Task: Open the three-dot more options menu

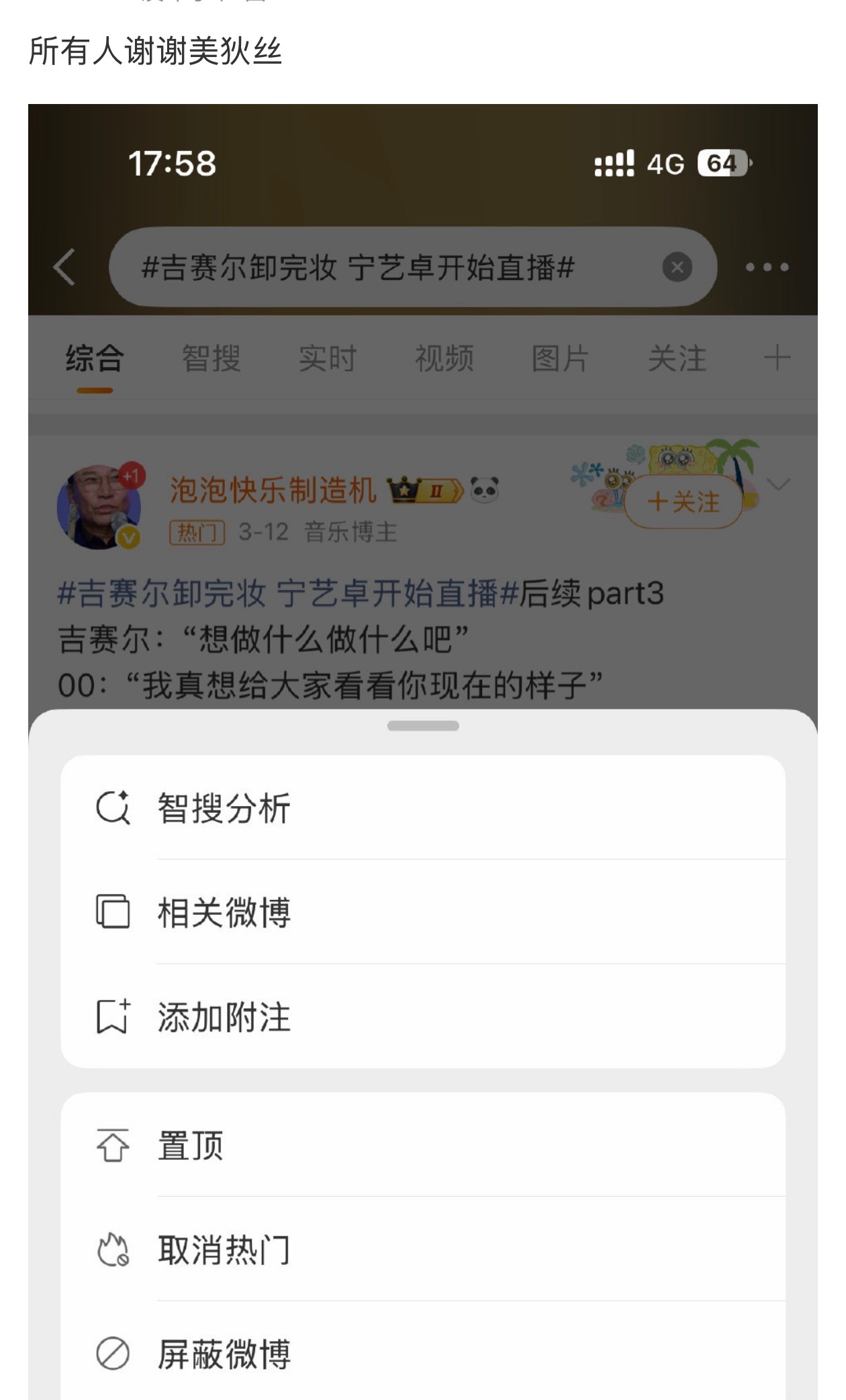Action: (765, 266)
